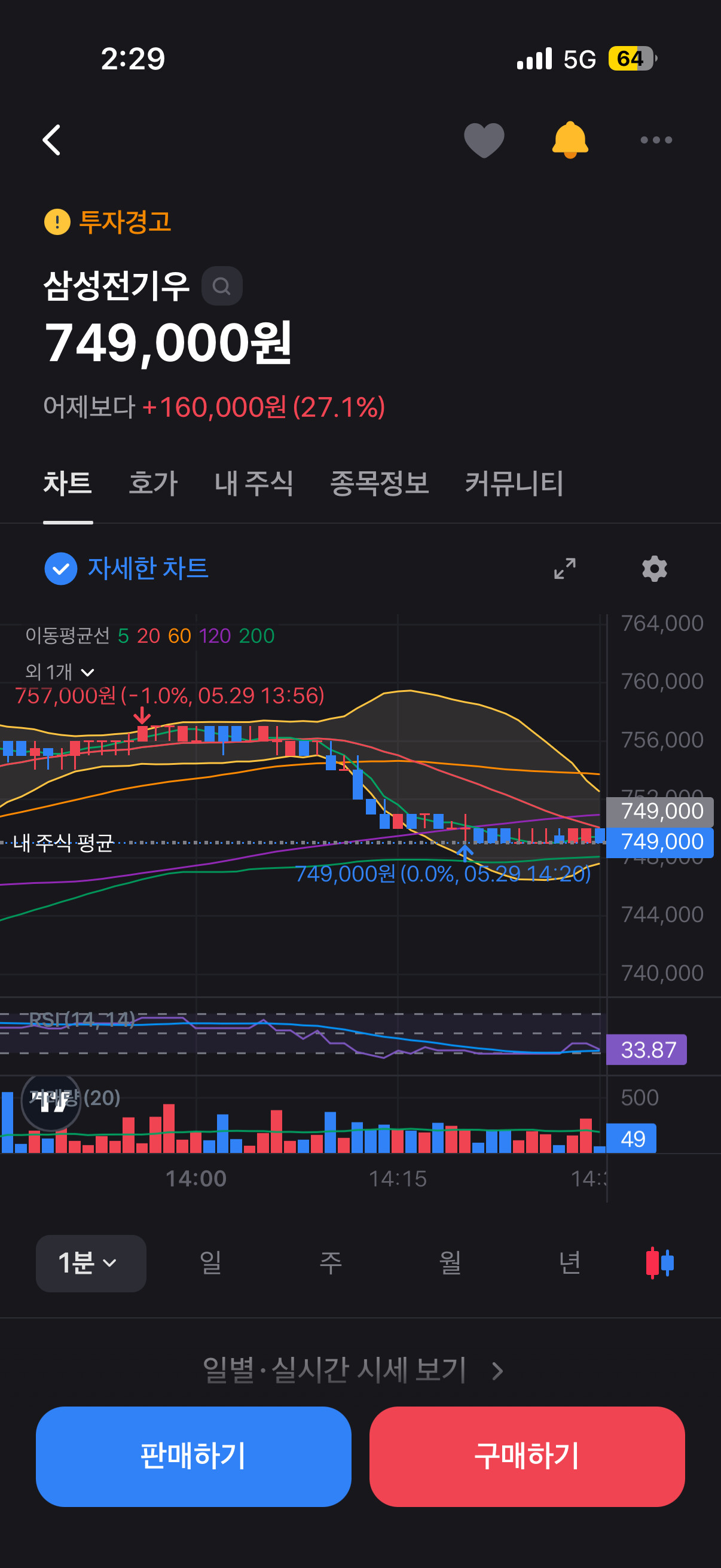Viewport: 721px width, 1568px height.
Task: Uncheck the 자세한 차트 option
Action: point(127,569)
